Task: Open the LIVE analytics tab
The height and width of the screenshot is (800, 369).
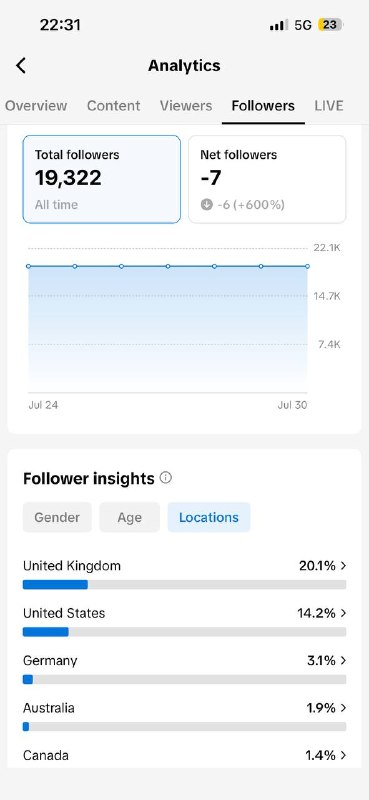Action: tap(329, 106)
